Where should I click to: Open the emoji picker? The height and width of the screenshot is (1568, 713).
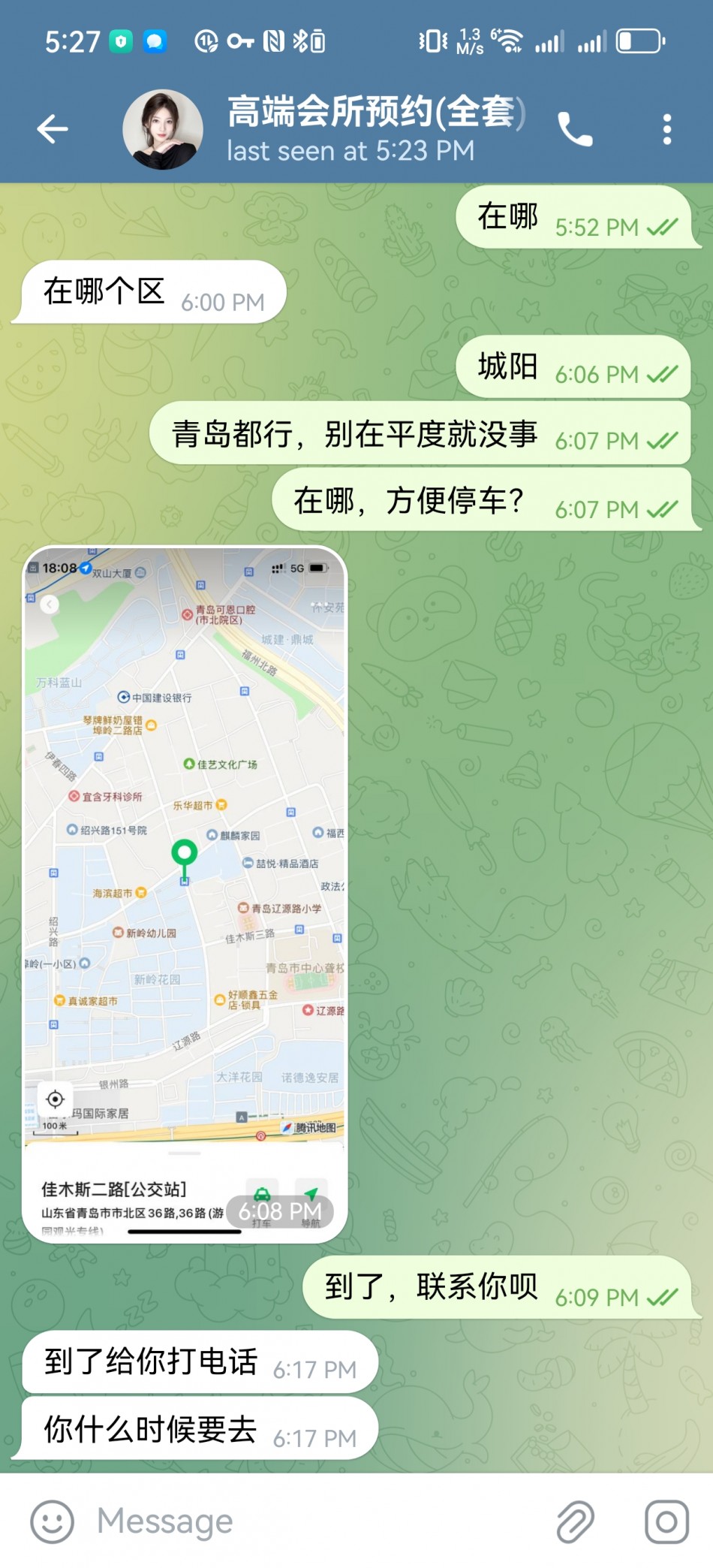click(x=52, y=1521)
